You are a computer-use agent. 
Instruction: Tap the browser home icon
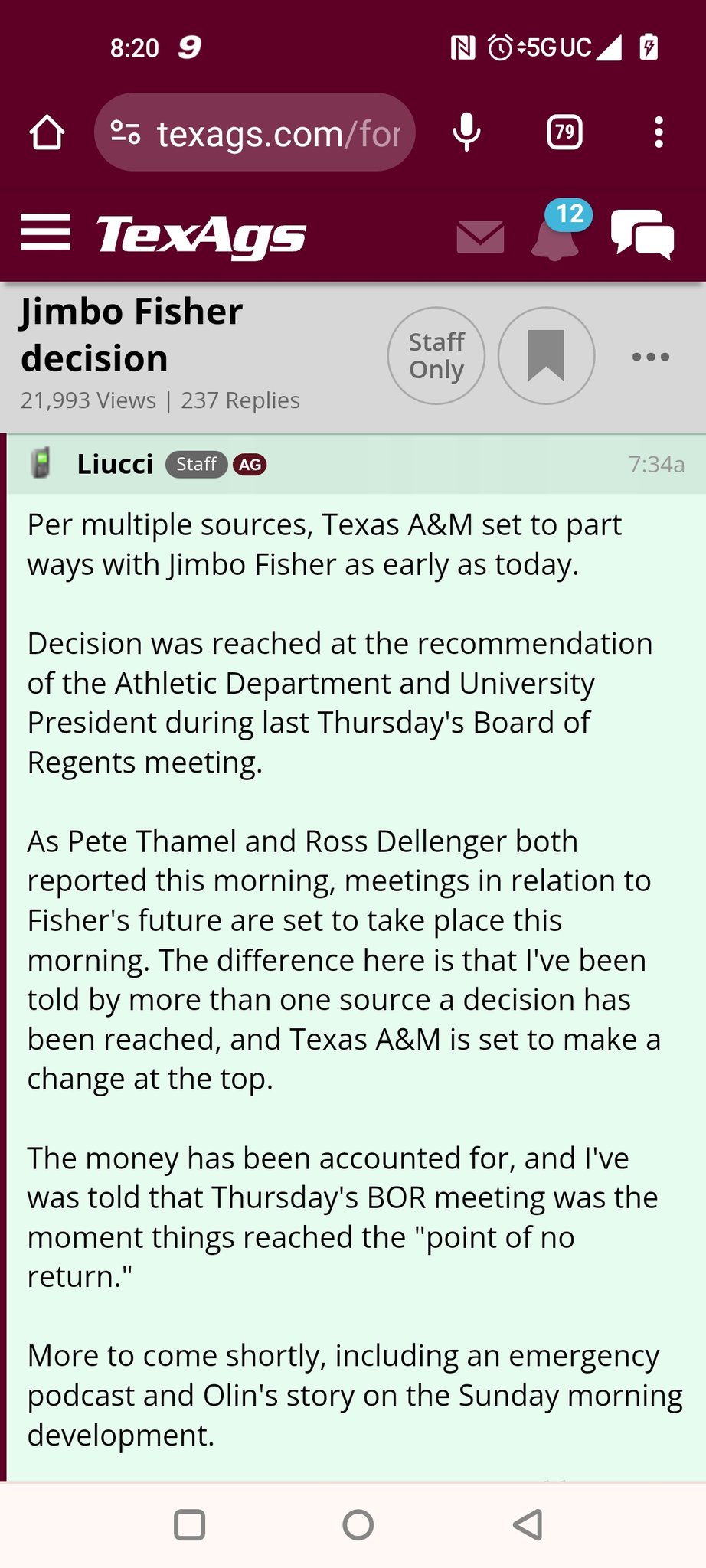[47, 132]
